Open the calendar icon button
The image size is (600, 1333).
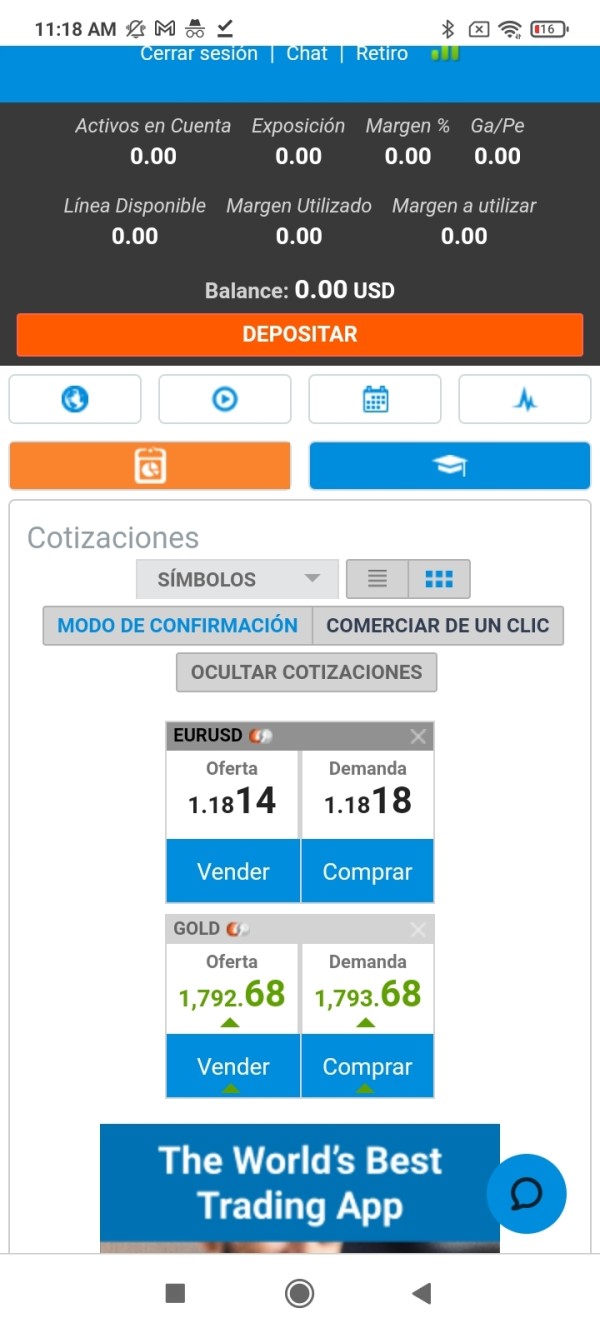(375, 399)
